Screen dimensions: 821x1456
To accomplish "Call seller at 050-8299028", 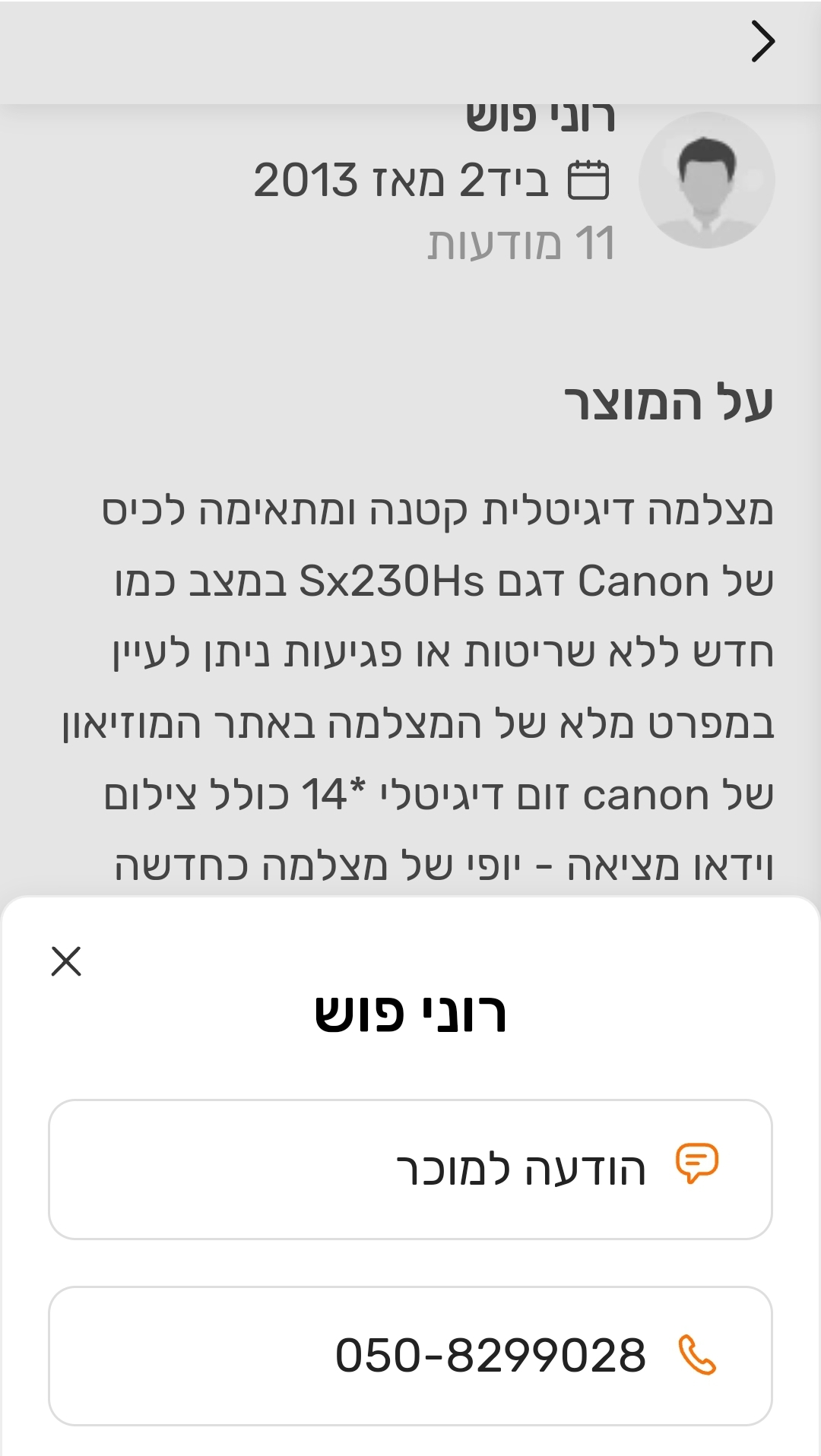I will [x=410, y=1355].
